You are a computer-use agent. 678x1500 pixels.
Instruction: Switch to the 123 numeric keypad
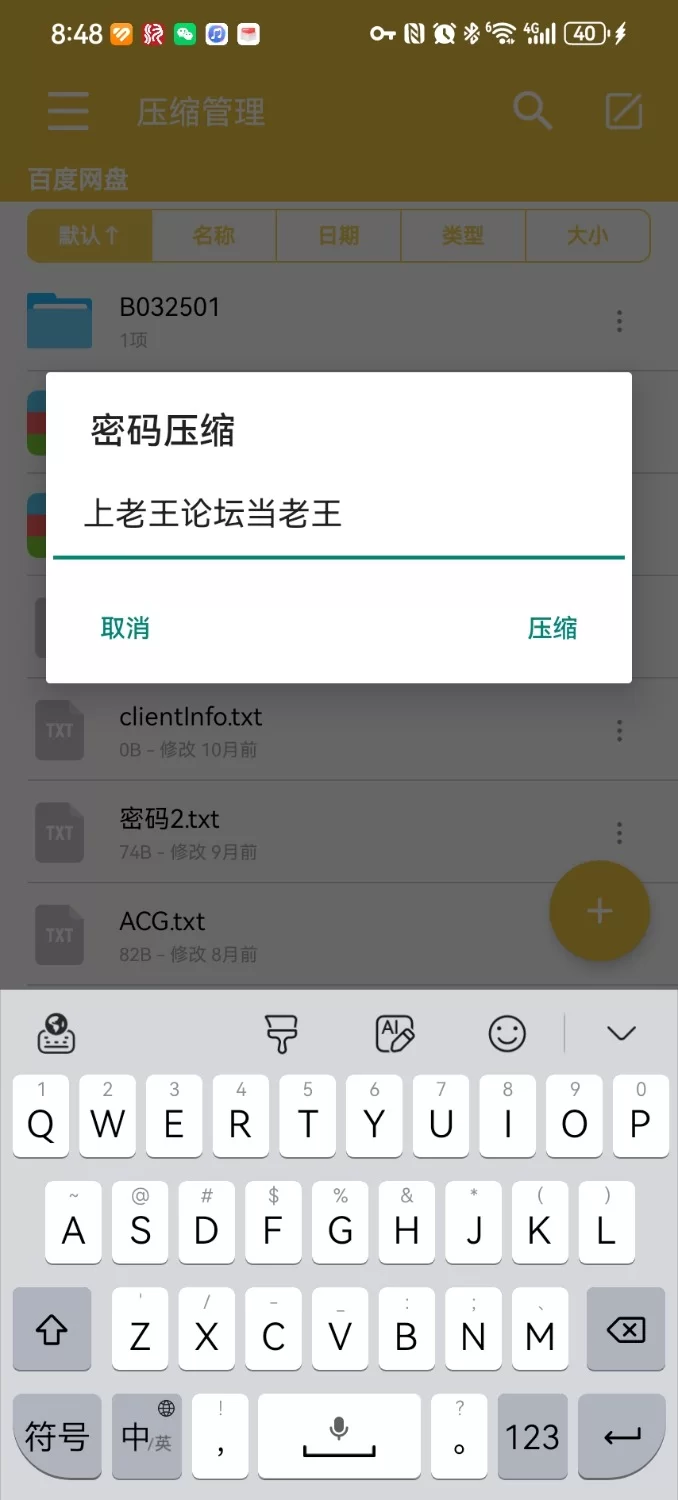(x=532, y=1437)
